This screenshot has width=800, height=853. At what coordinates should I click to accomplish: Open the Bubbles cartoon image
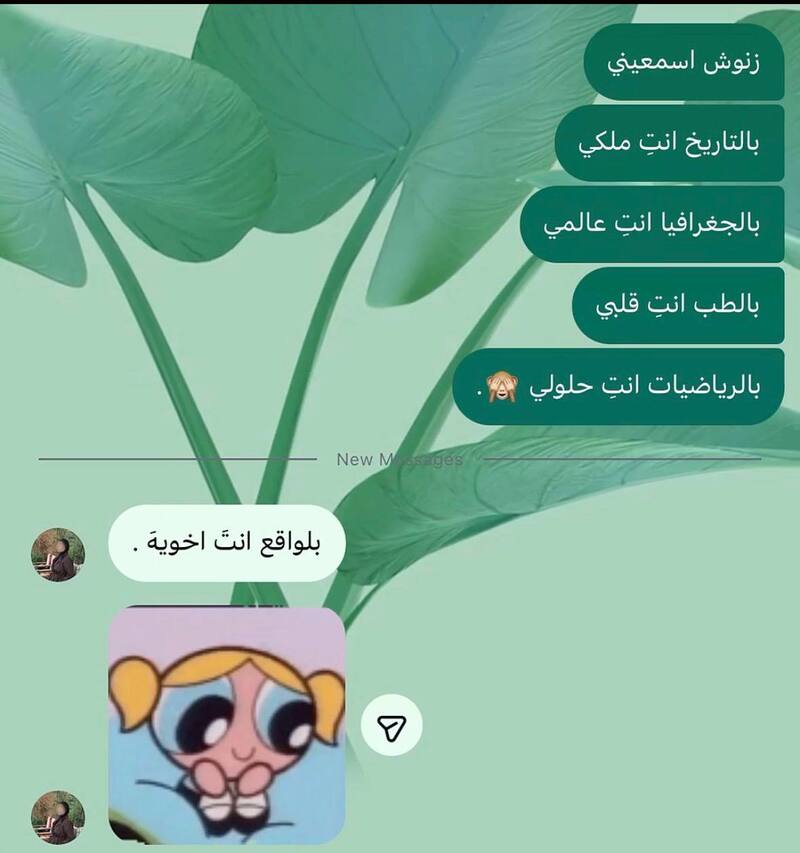click(x=227, y=726)
